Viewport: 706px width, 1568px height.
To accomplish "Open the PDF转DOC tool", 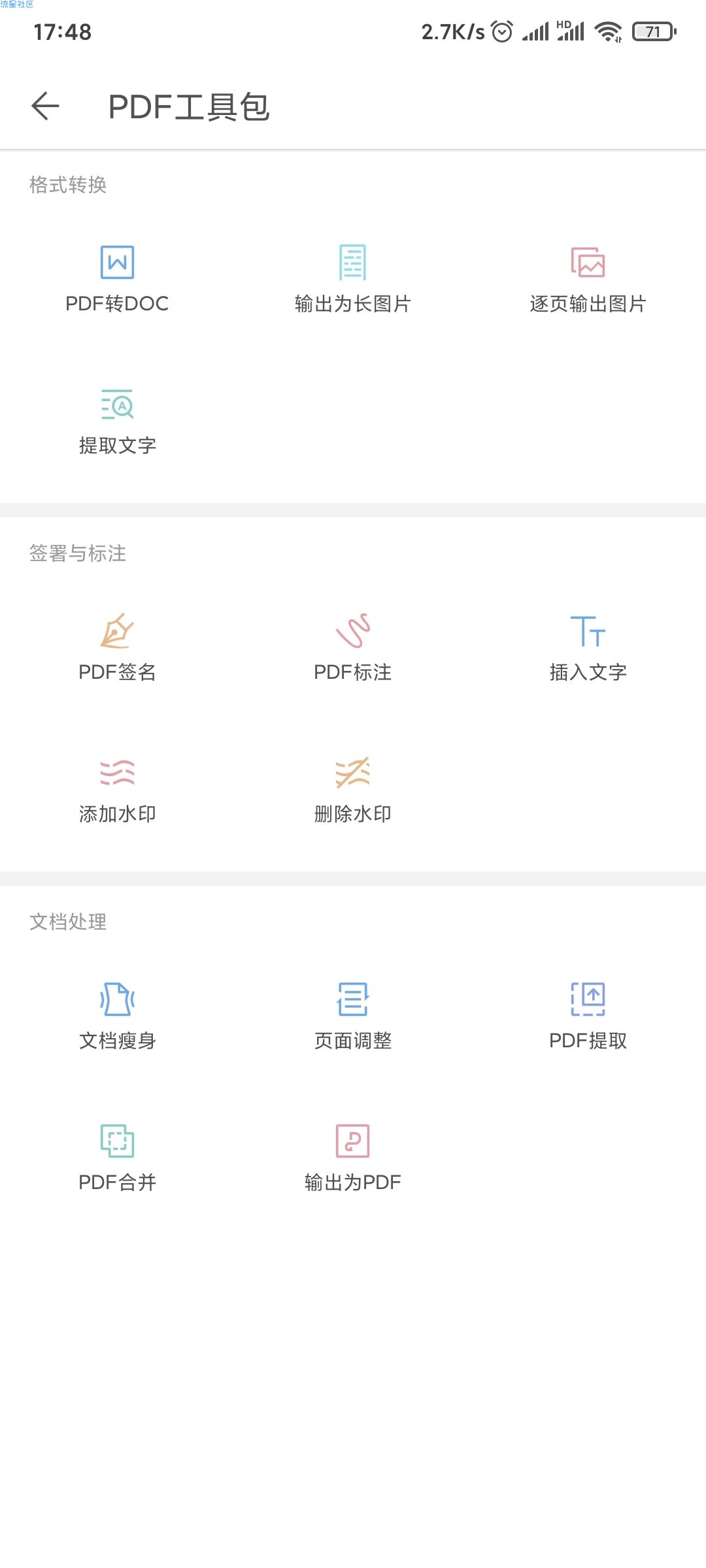I will coord(117,279).
